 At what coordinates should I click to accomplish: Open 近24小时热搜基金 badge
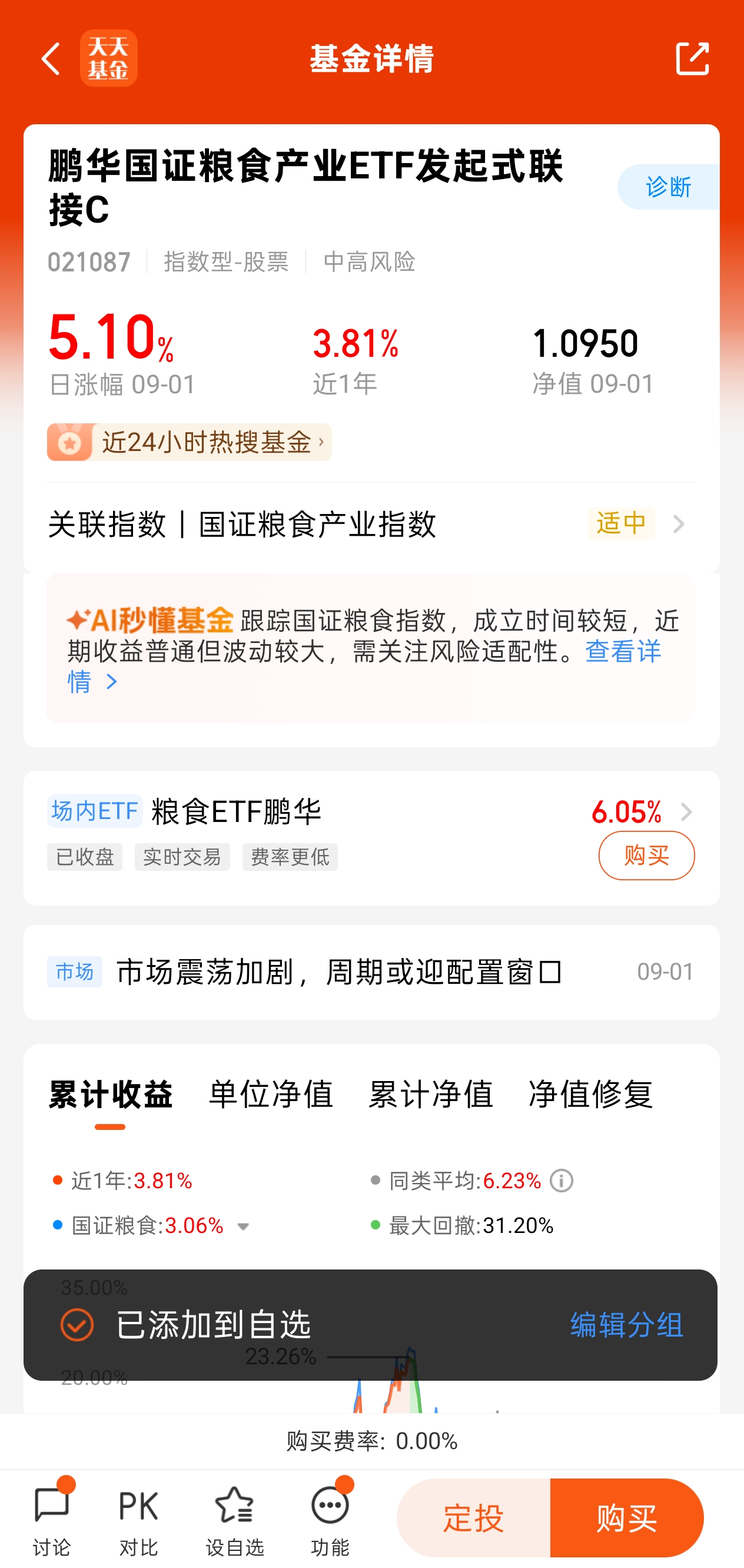tap(189, 442)
